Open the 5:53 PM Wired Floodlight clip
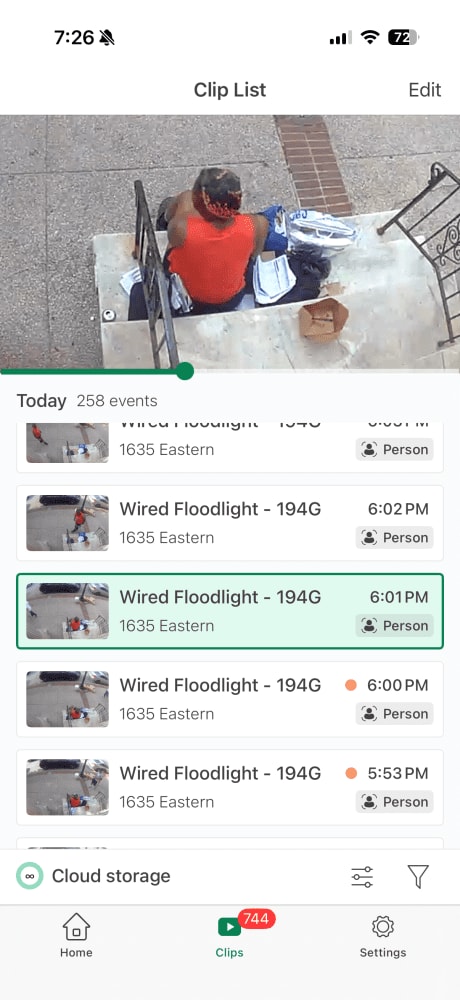 click(230, 787)
